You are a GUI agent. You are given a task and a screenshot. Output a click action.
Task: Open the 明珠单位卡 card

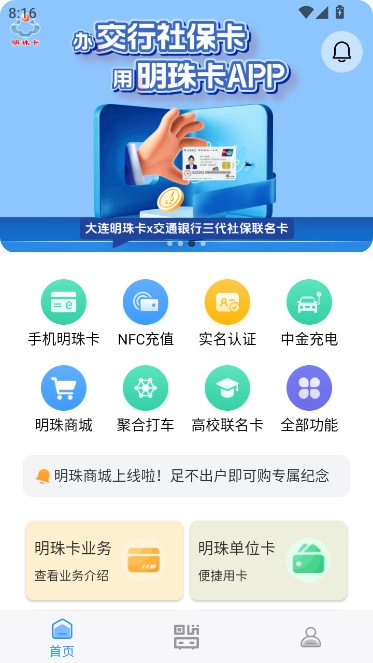pos(269,560)
